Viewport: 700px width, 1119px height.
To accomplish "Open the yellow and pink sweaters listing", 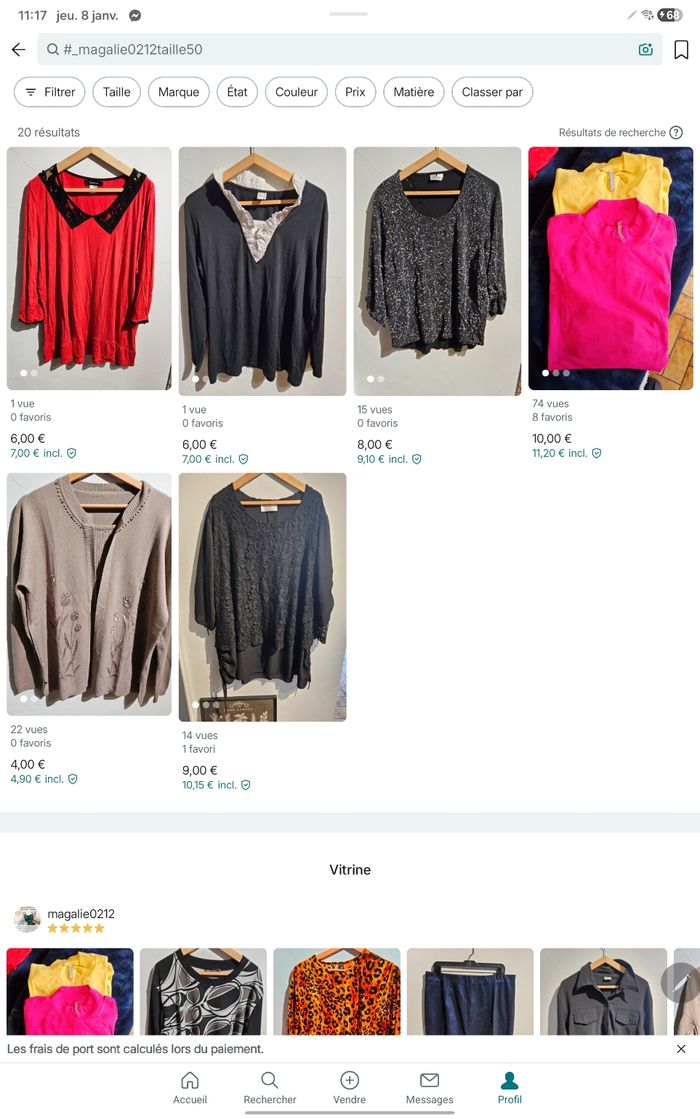I will (x=610, y=268).
